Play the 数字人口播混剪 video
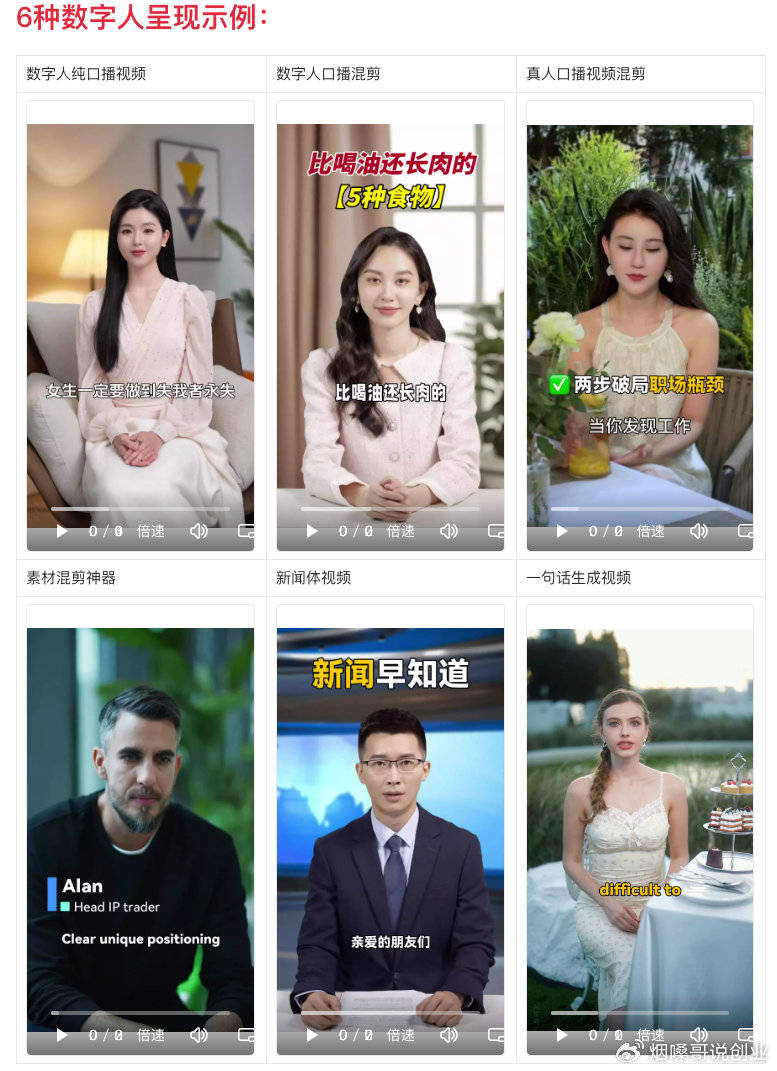This screenshot has width=777, height=1071. 312,531
